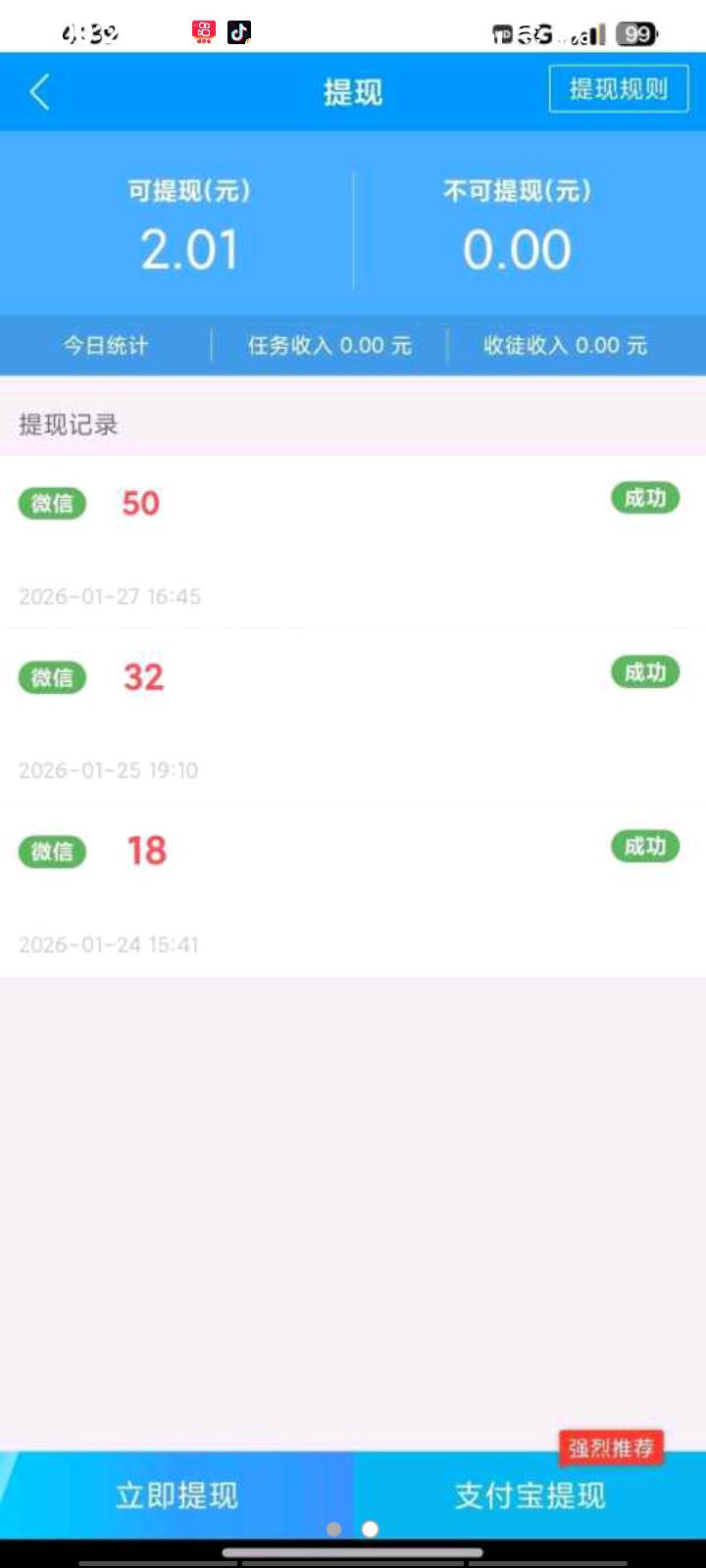Tap the 成功 tag beside the 18 yuan withdrawal
The height and width of the screenshot is (1568, 706).
[644, 846]
